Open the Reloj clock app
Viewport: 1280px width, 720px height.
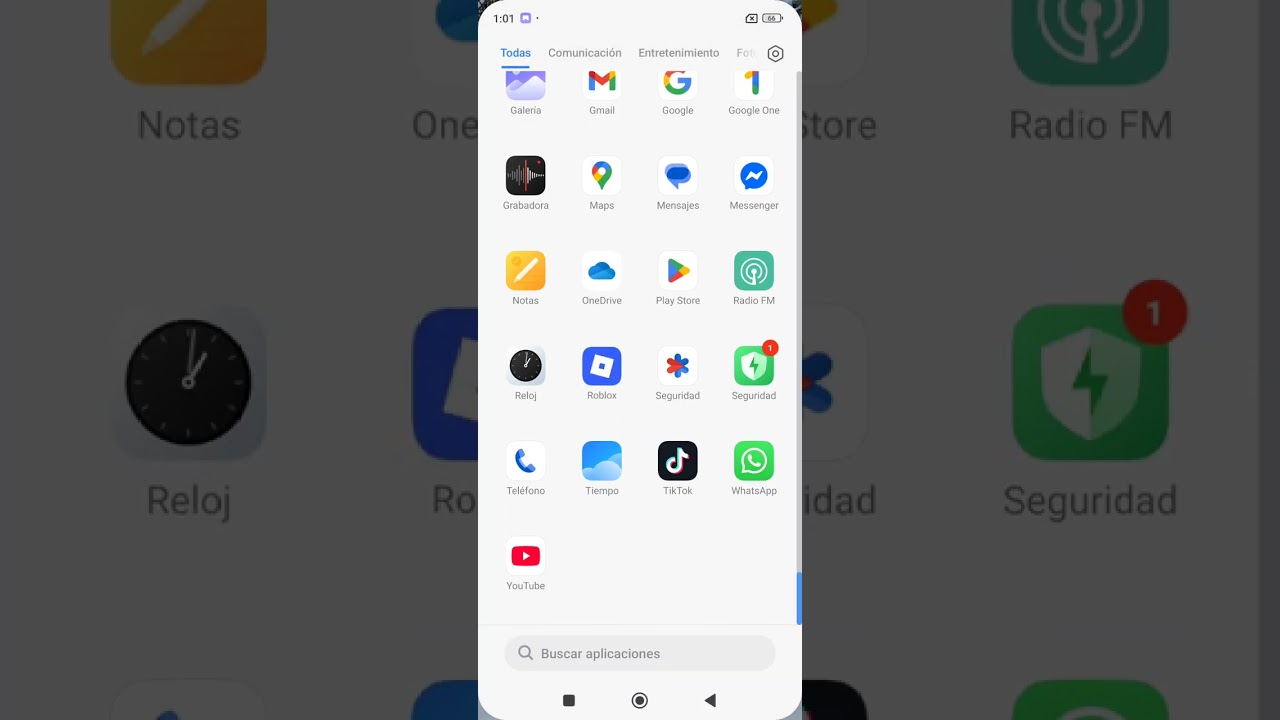click(x=525, y=366)
